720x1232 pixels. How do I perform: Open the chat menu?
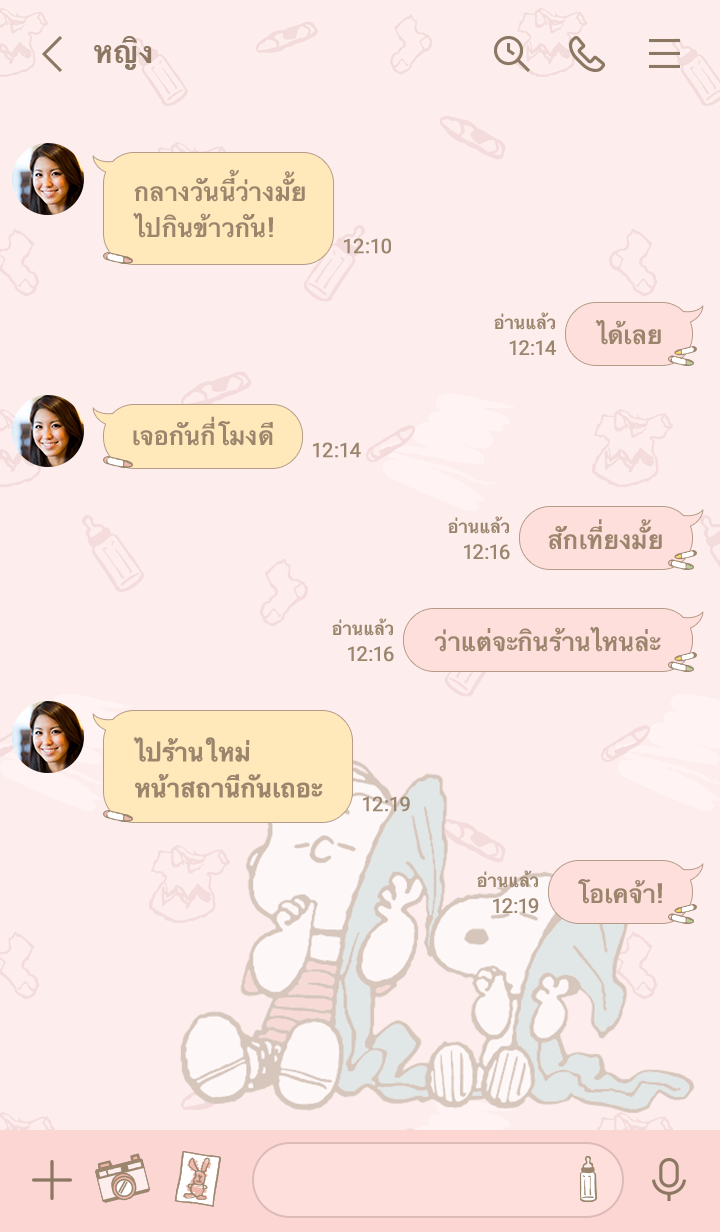[664, 54]
